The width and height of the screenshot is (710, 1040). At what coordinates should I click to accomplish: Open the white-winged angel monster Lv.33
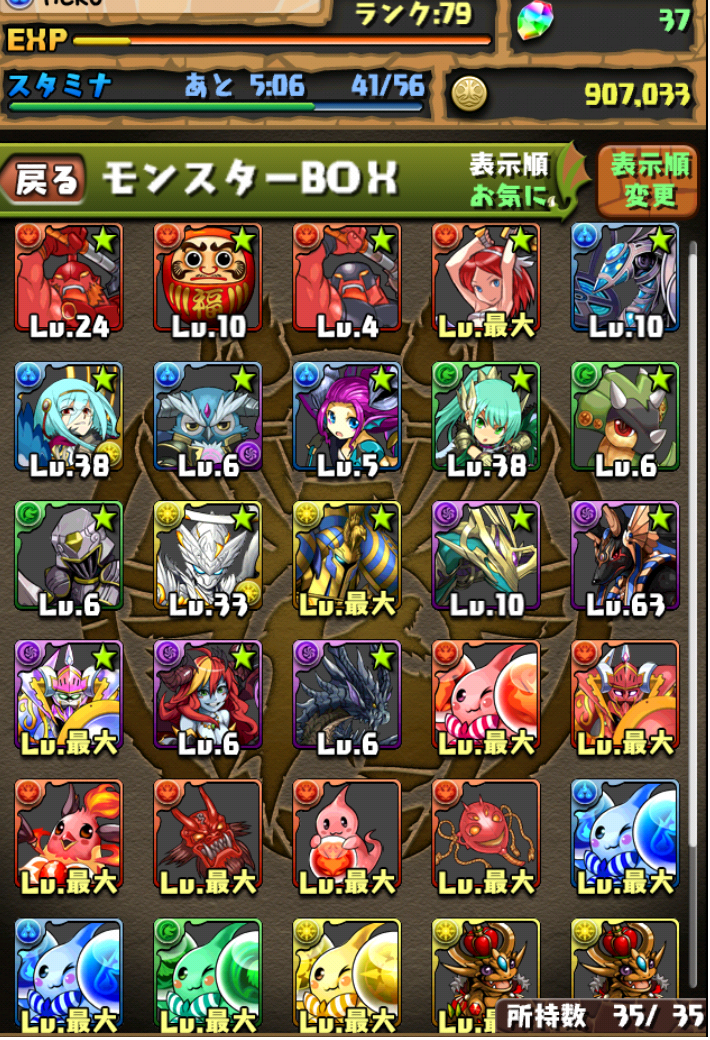click(208, 556)
